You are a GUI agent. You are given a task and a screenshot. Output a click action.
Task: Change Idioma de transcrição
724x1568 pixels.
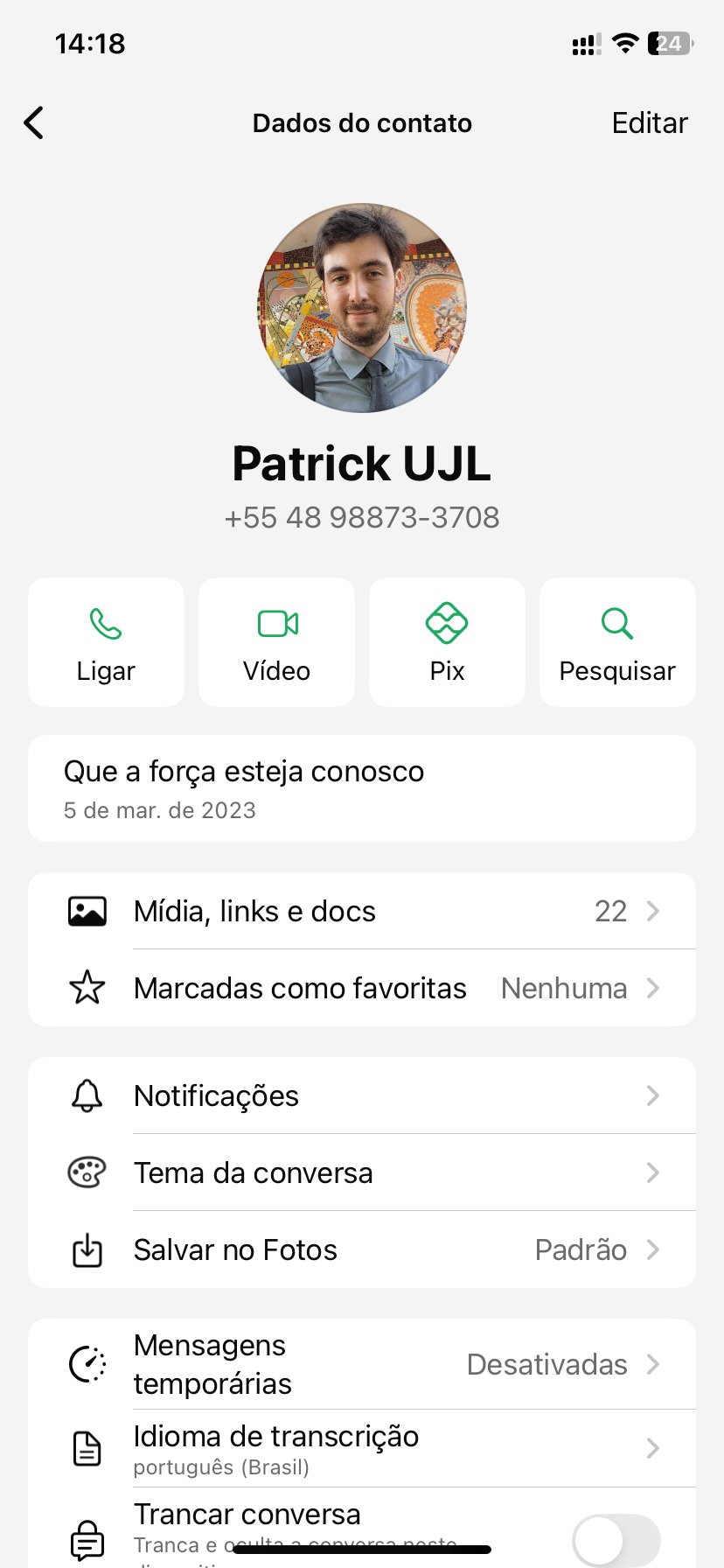362,1448
